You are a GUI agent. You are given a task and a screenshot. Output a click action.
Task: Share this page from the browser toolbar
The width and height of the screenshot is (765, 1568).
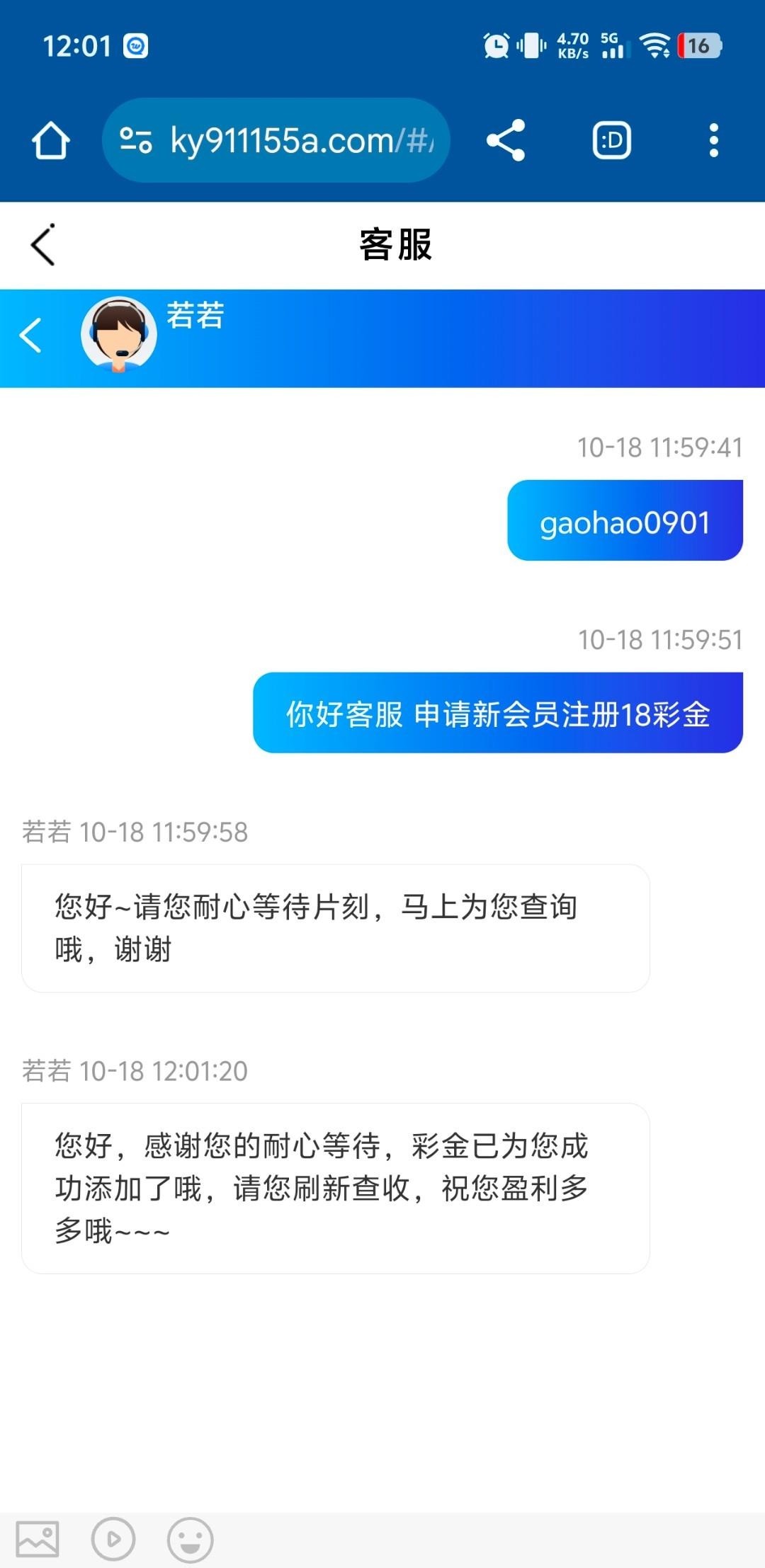pyautogui.click(x=506, y=140)
